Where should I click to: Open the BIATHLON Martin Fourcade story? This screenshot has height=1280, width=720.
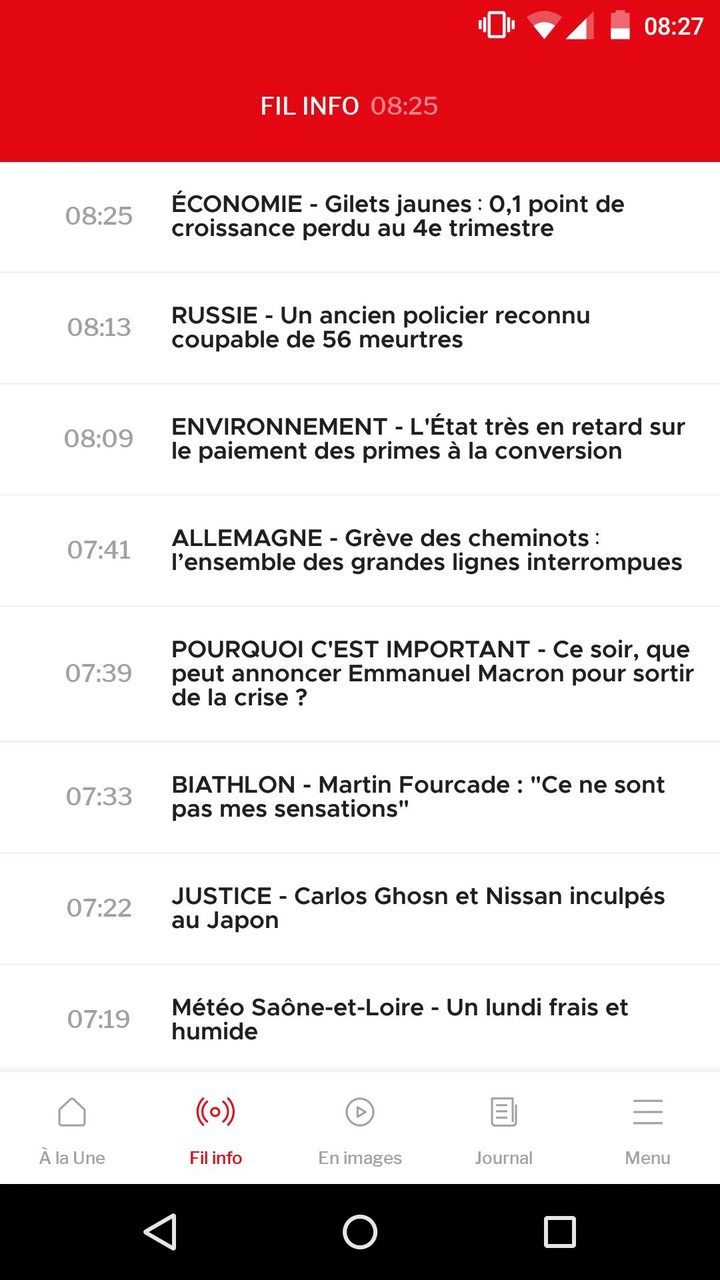click(418, 797)
